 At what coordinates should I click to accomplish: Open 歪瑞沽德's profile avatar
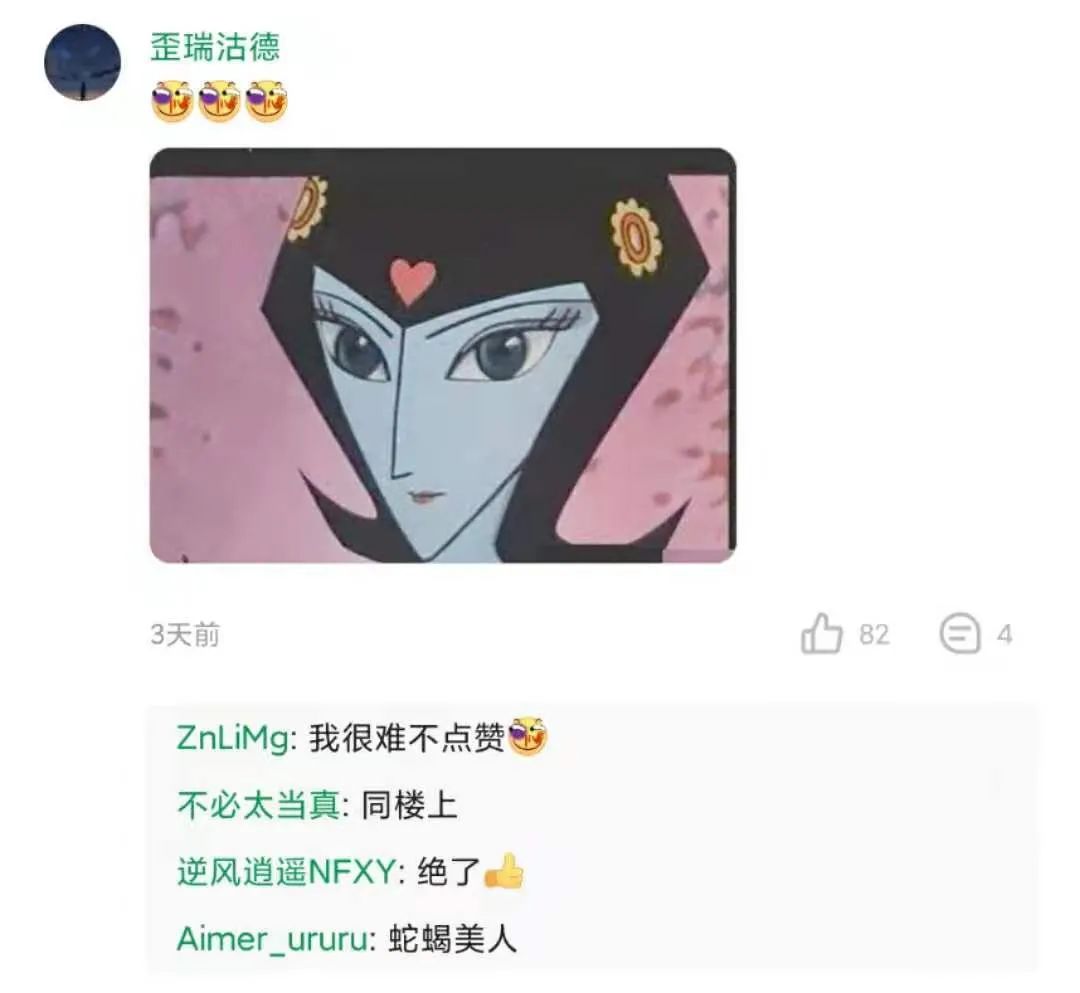83,63
